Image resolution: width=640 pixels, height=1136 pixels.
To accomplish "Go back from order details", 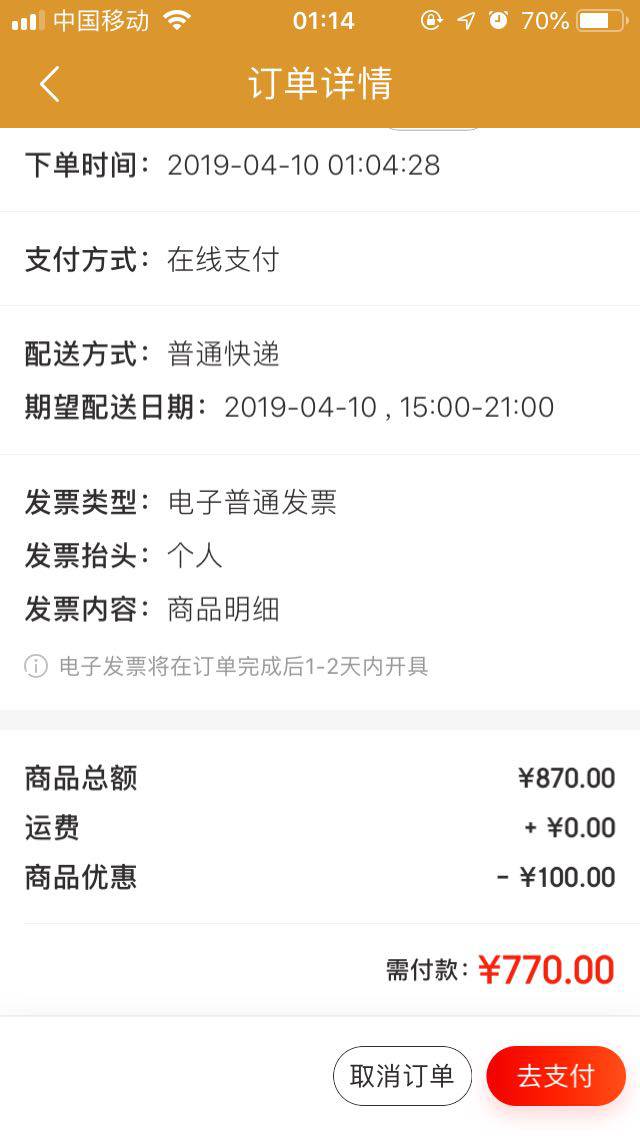I will click(x=50, y=84).
